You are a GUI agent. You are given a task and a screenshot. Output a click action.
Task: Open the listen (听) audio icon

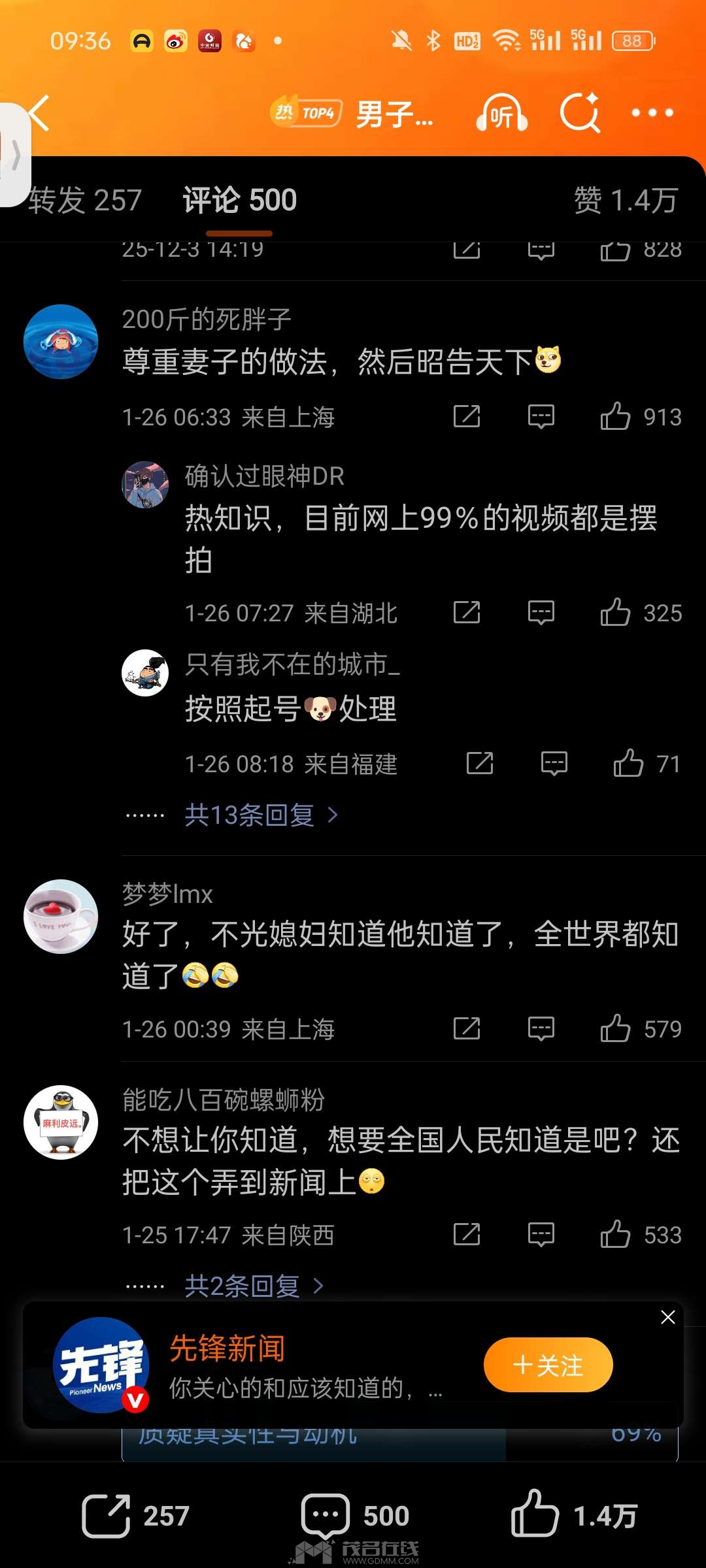[x=501, y=113]
